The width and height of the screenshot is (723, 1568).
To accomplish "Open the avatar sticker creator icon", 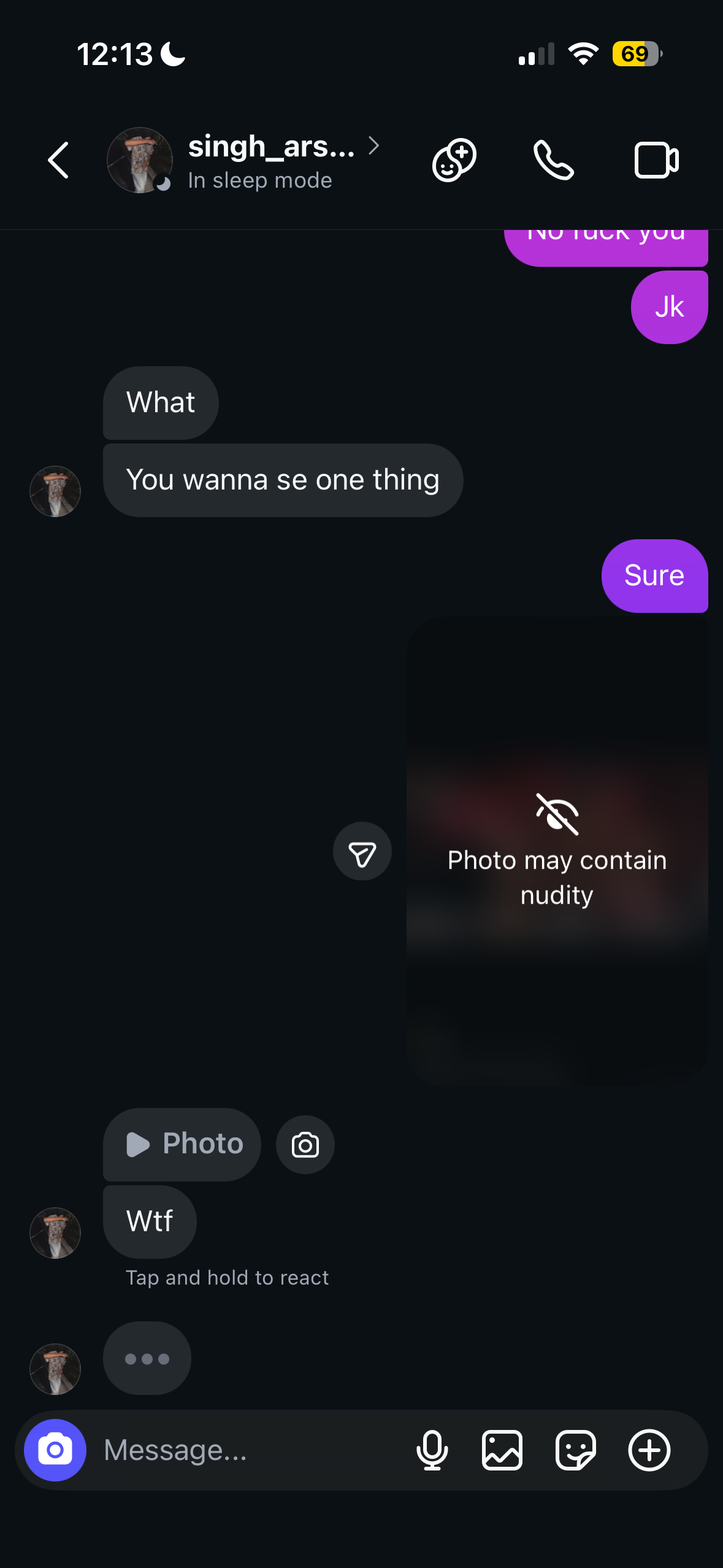I will click(x=454, y=161).
